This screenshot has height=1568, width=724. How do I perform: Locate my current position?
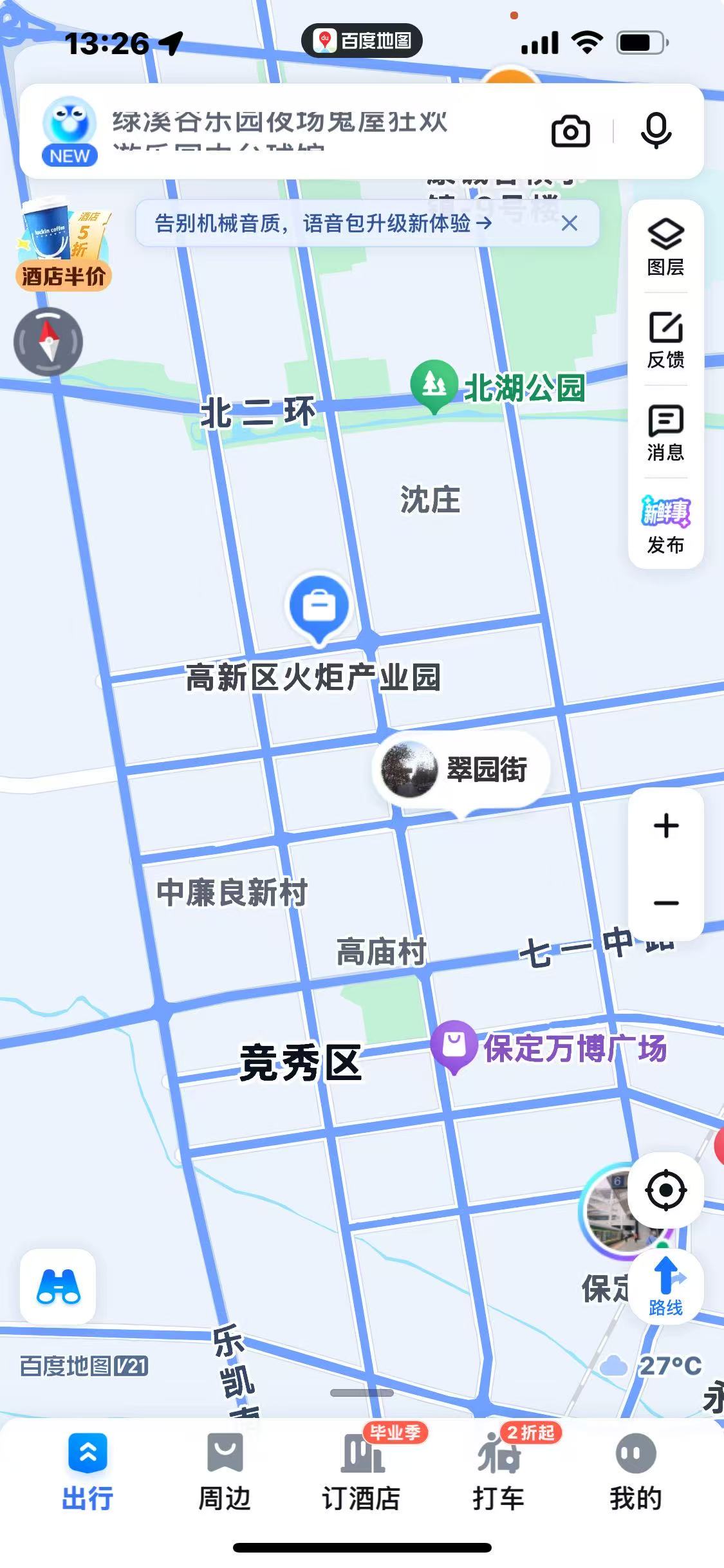[x=665, y=1190]
